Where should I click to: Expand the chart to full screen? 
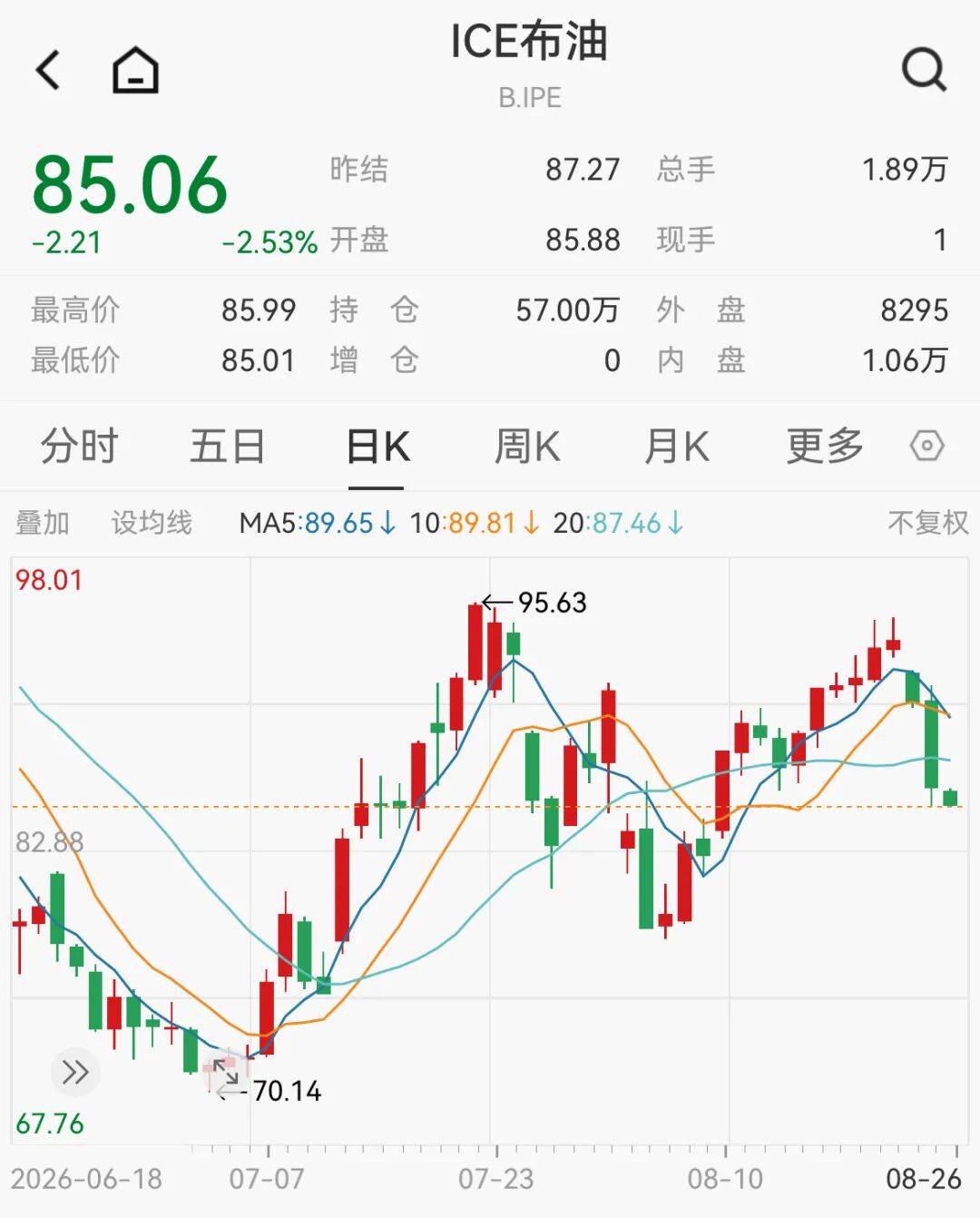point(226,1072)
